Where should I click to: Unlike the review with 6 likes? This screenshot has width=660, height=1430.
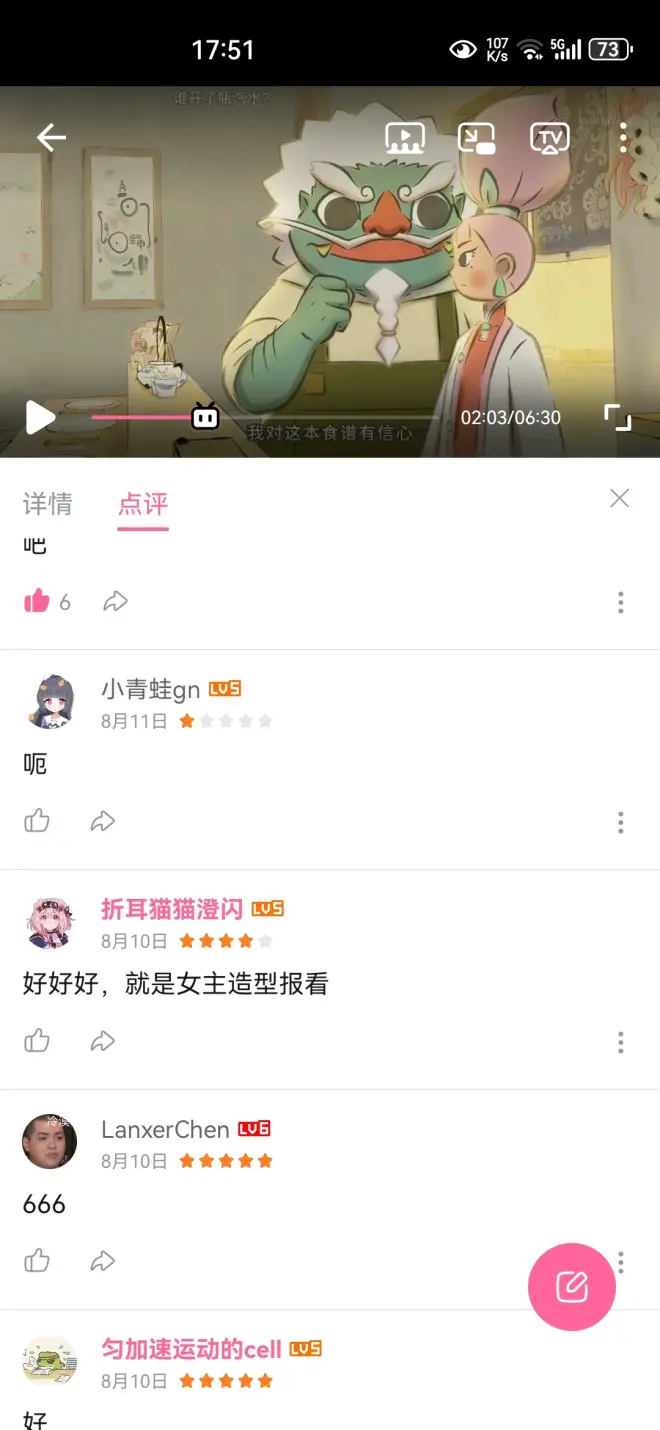(x=37, y=601)
